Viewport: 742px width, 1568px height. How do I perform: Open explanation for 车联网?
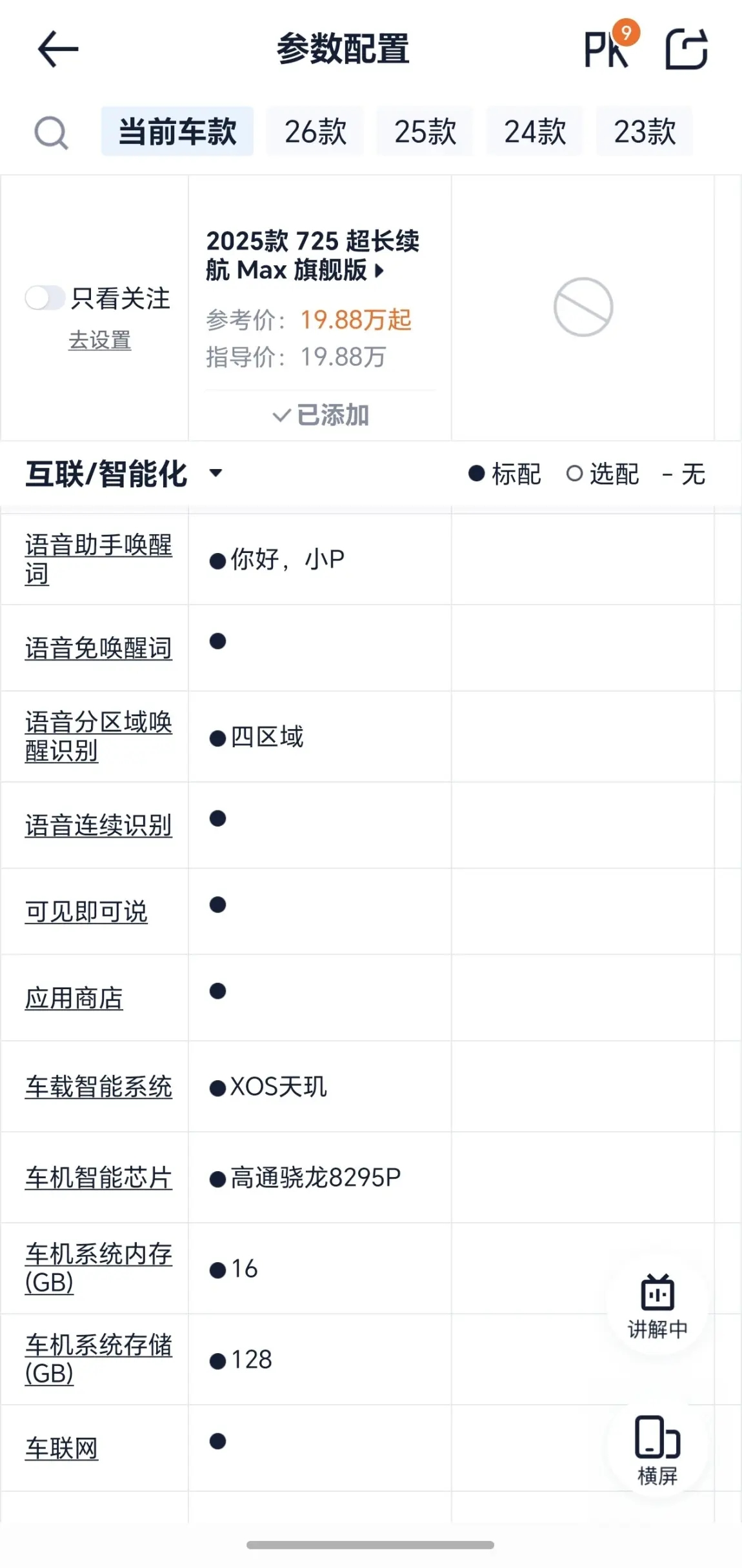(62, 1449)
